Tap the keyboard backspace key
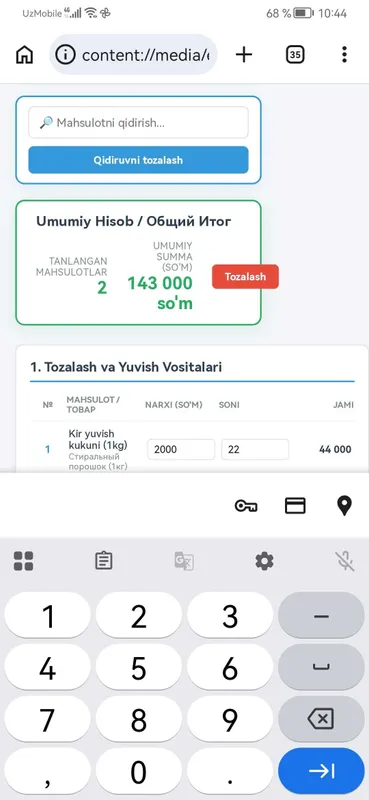The height and width of the screenshot is (800, 369). click(x=321, y=719)
